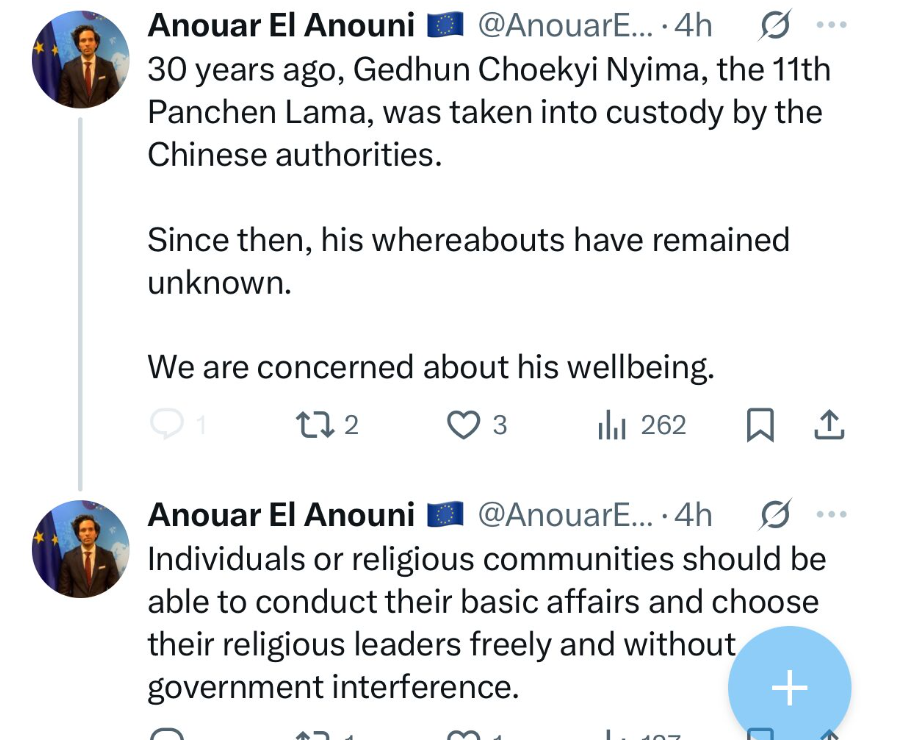
Task: Open overflow menu on the religious communities tweet
Action: click(x=831, y=515)
